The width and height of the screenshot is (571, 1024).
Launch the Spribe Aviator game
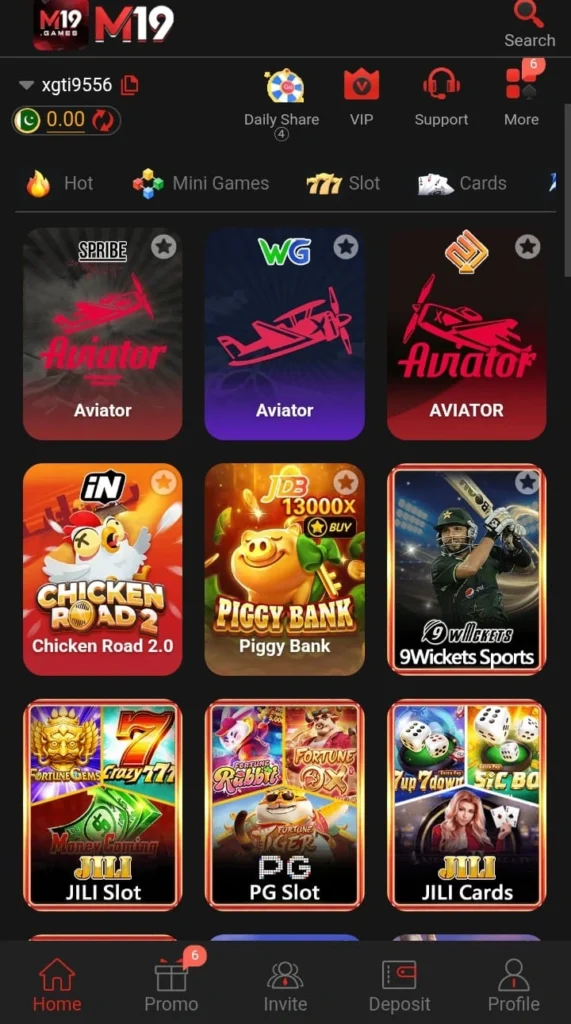(103, 334)
